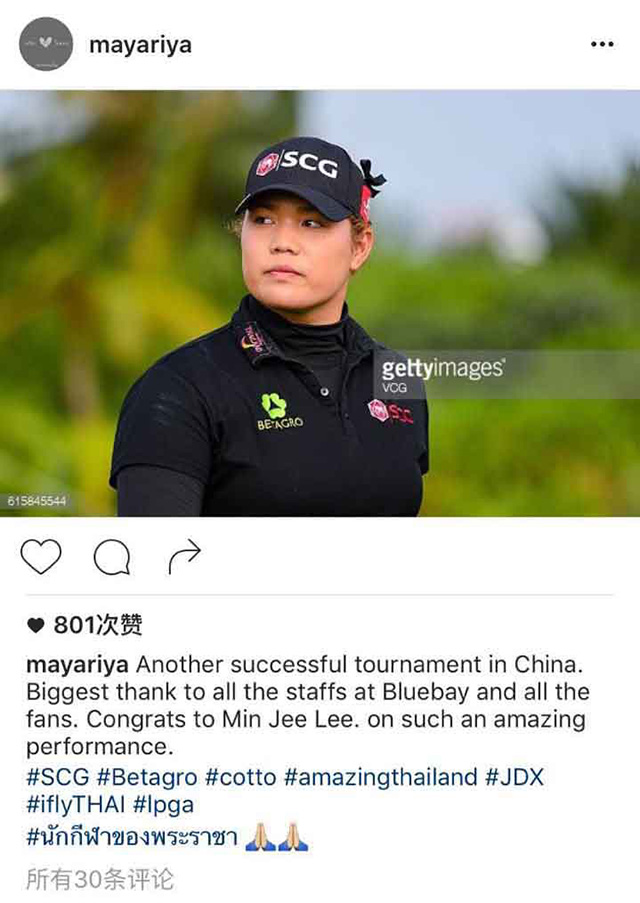
Task: Tap mayariya's name in the caption
Action: pyautogui.click(x=77, y=665)
